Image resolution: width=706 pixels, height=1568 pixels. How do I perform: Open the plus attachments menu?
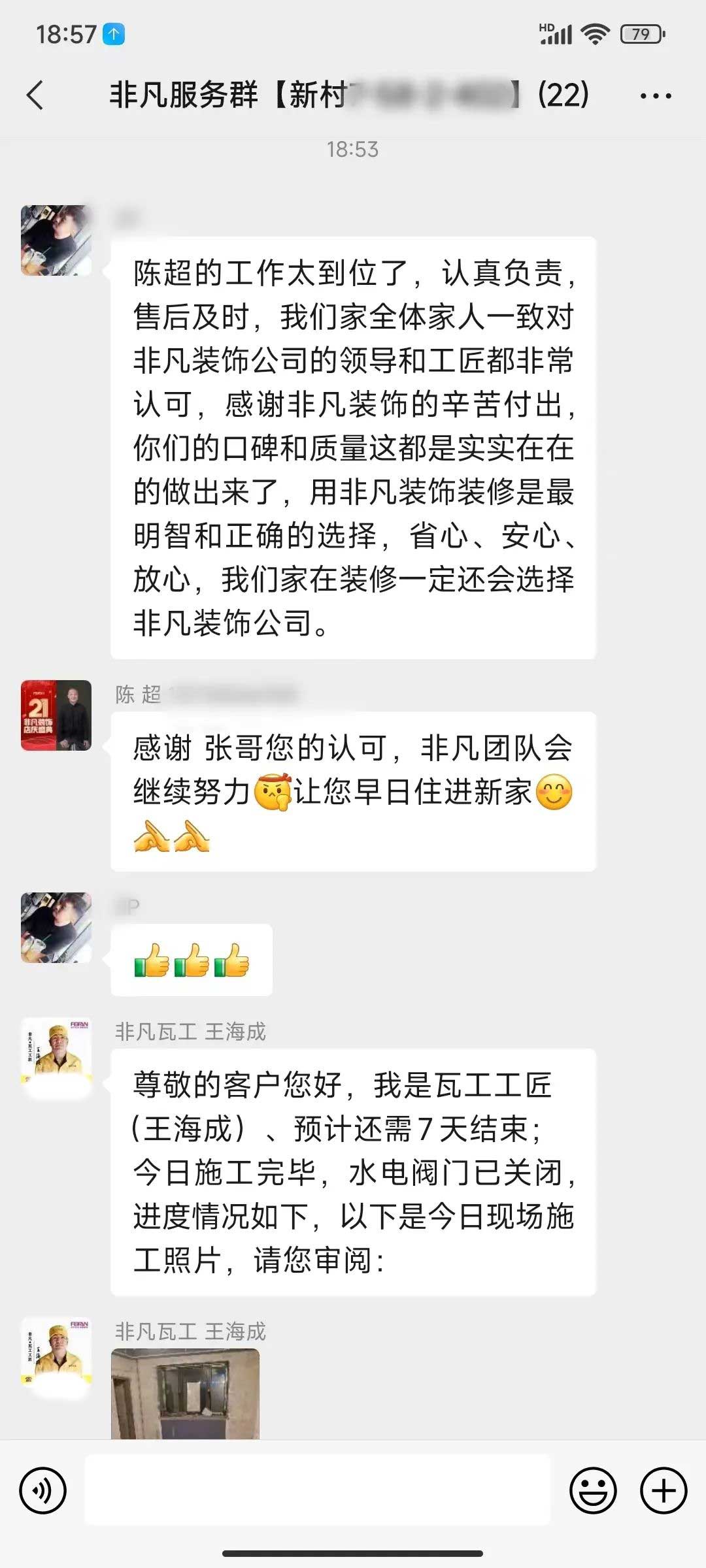(663, 1490)
